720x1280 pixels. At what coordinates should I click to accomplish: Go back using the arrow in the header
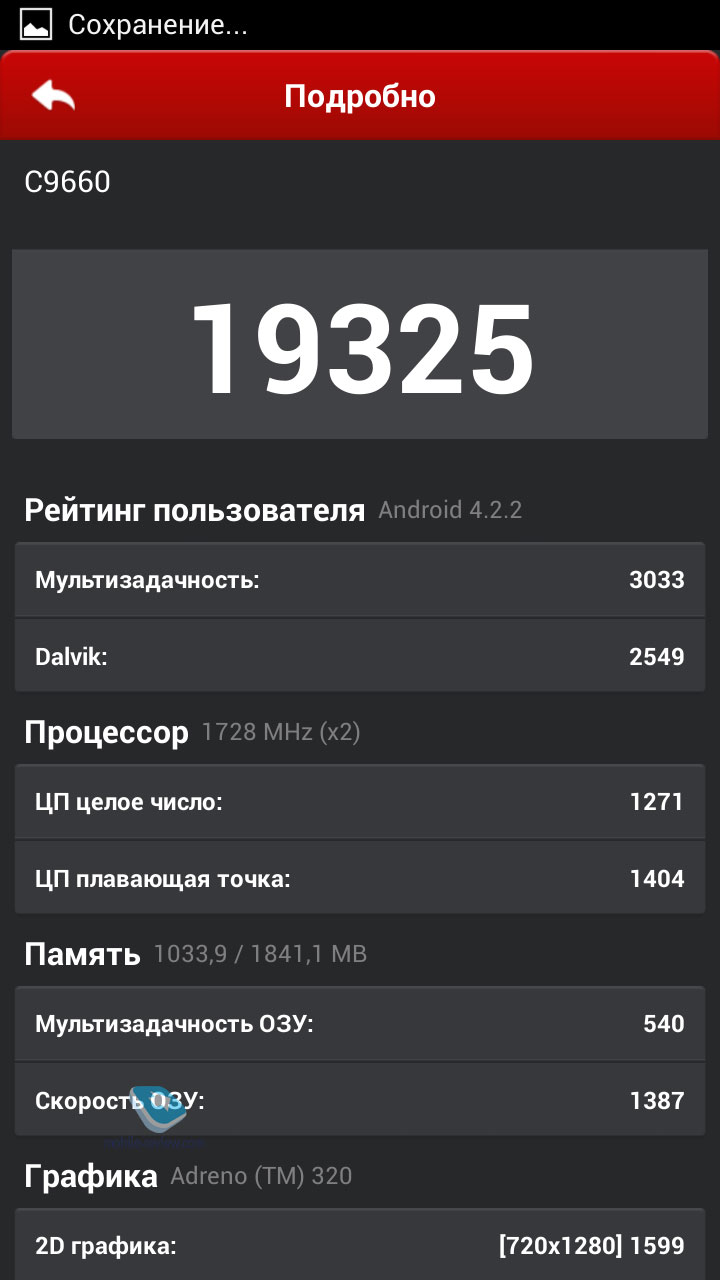pos(53,96)
